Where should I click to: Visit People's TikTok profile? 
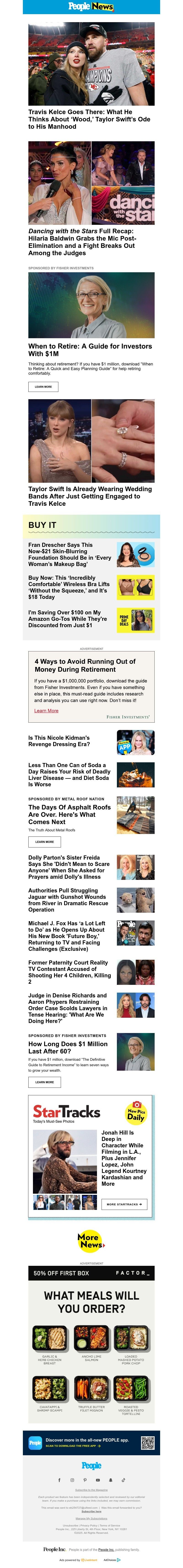pos(123,1480)
